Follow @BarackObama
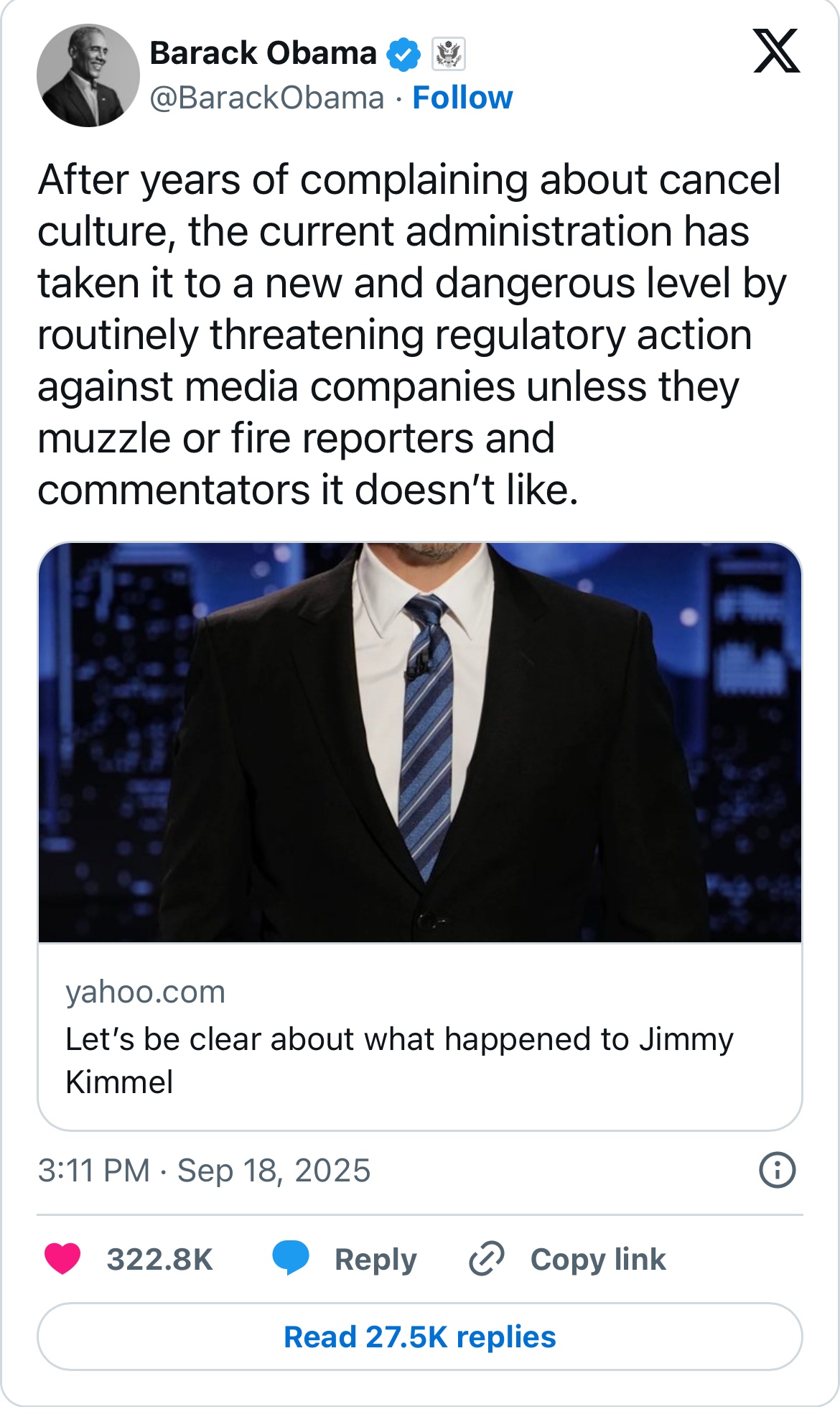This screenshot has height=1417, width=840. 462,98
